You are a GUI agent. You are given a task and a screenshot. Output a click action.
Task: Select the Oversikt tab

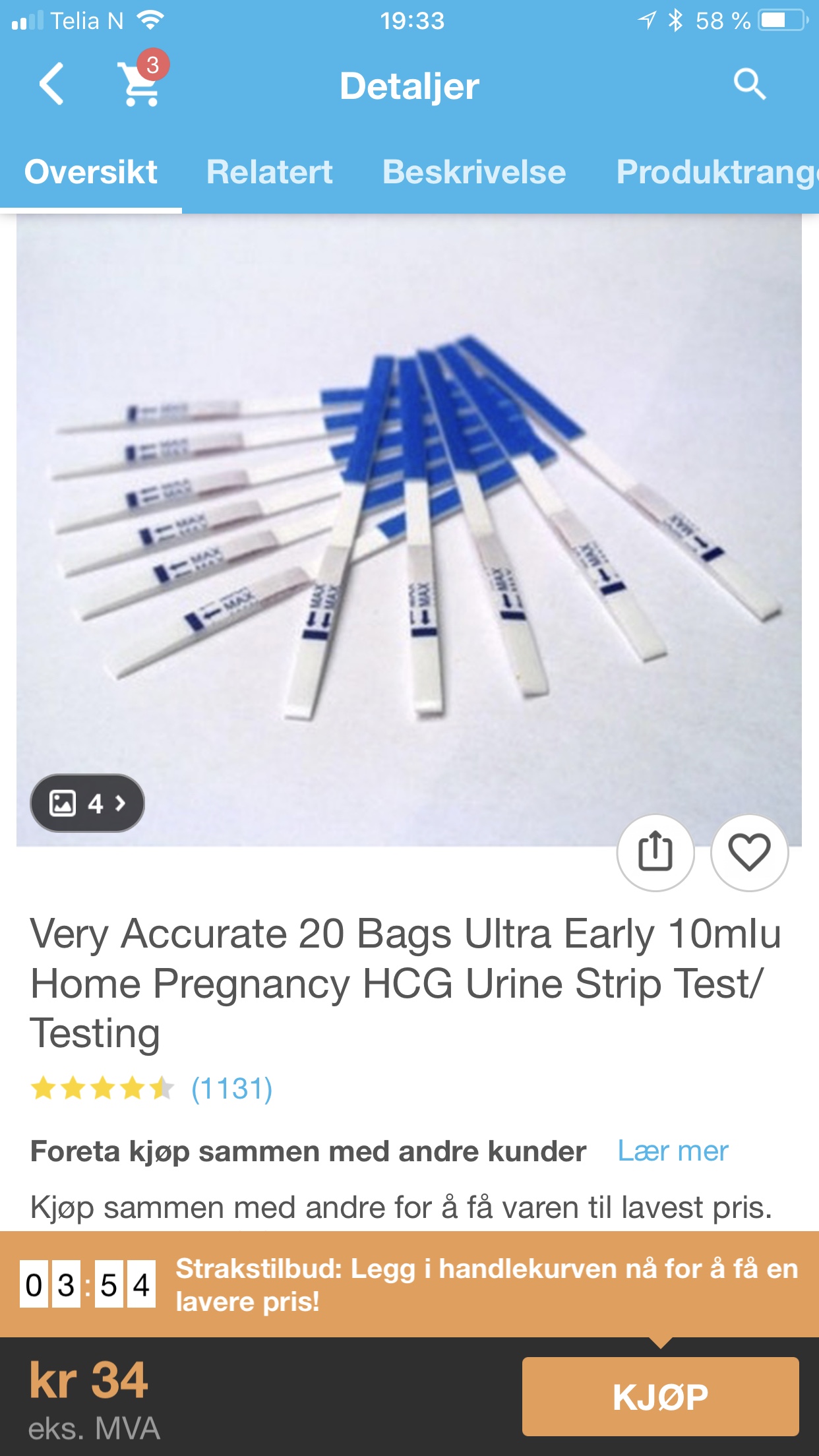click(x=91, y=172)
